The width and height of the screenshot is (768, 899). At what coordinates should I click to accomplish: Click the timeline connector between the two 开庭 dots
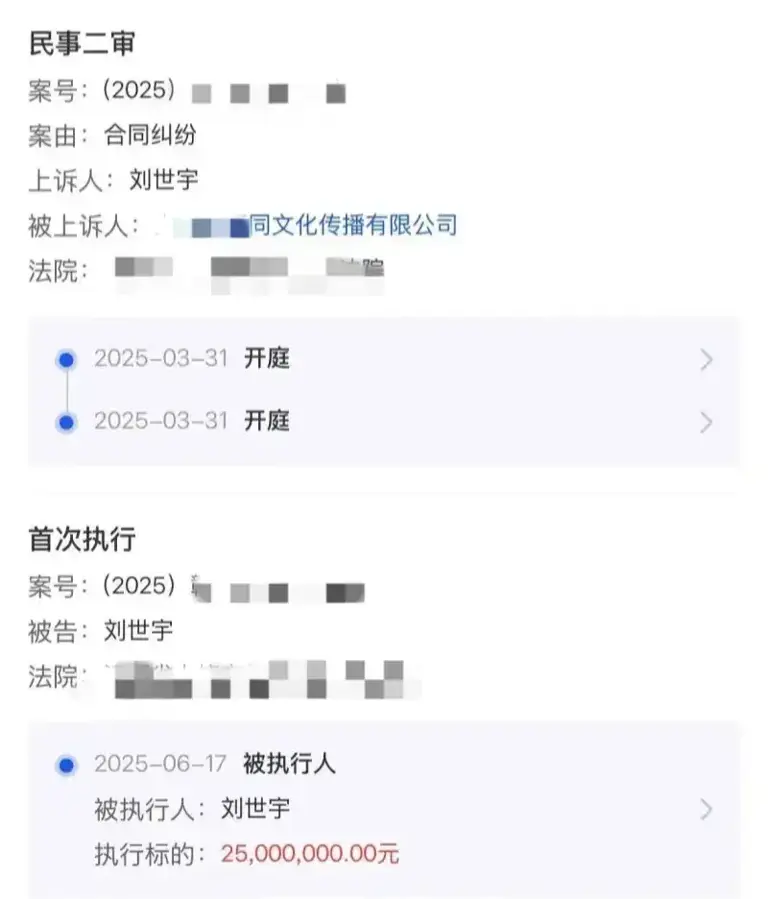65,390
